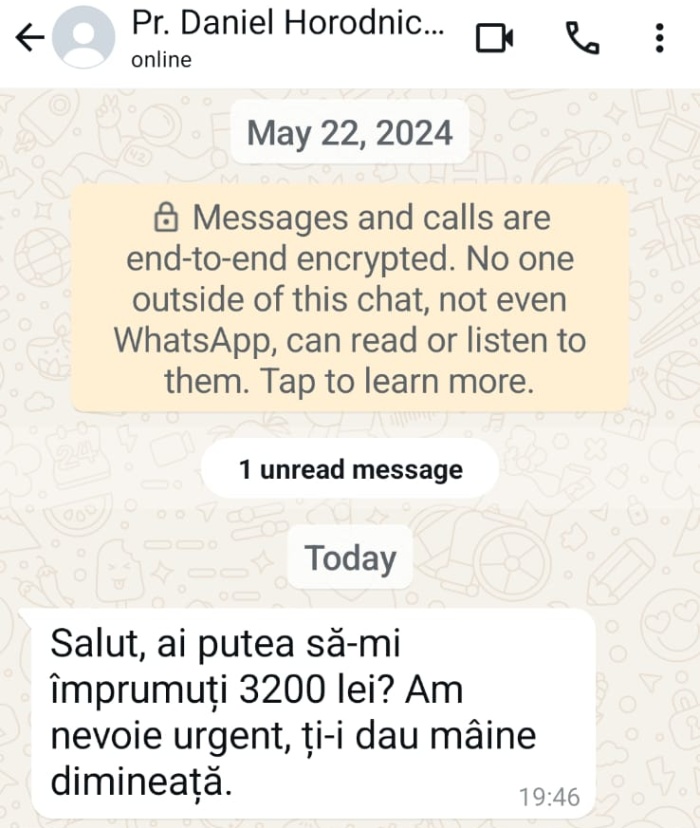This screenshot has width=700, height=828.
Task: Start a voice call with Pr. Daniel
Action: (x=582, y=38)
